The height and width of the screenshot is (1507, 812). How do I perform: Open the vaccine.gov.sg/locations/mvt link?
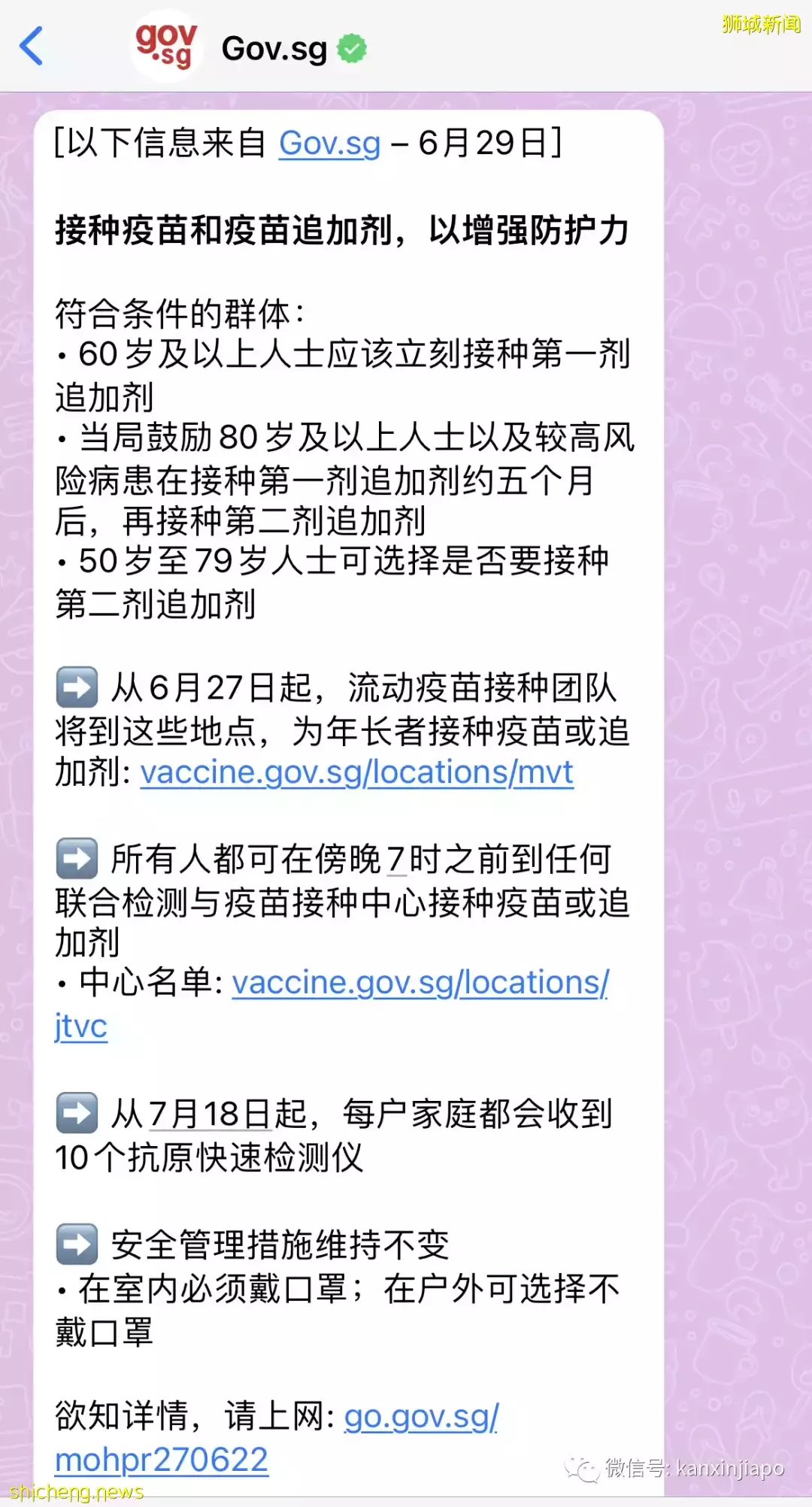(x=356, y=772)
